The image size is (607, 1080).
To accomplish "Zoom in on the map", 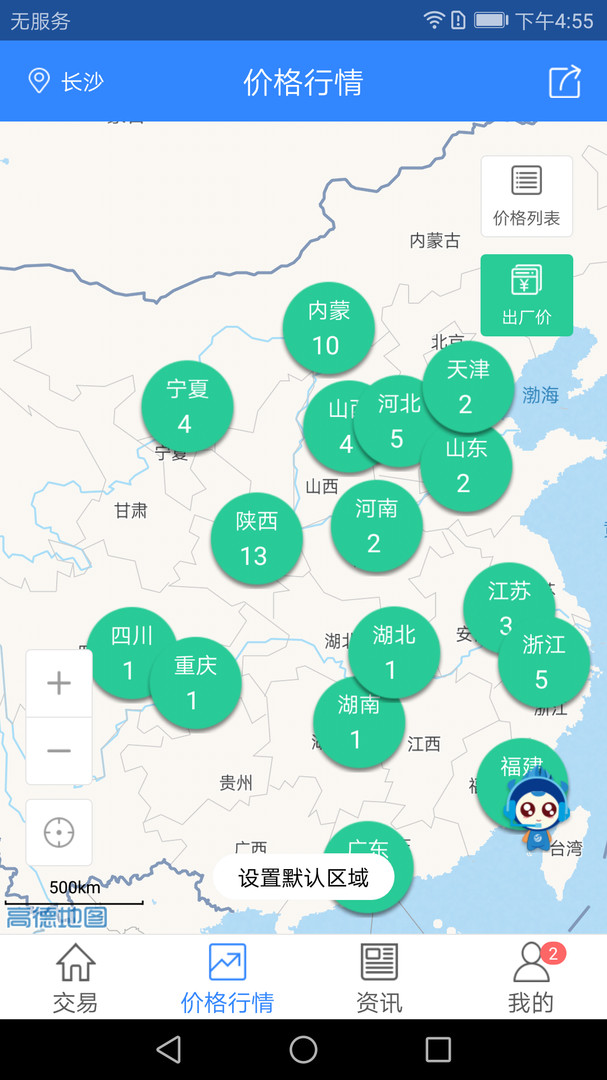I will point(59,684).
